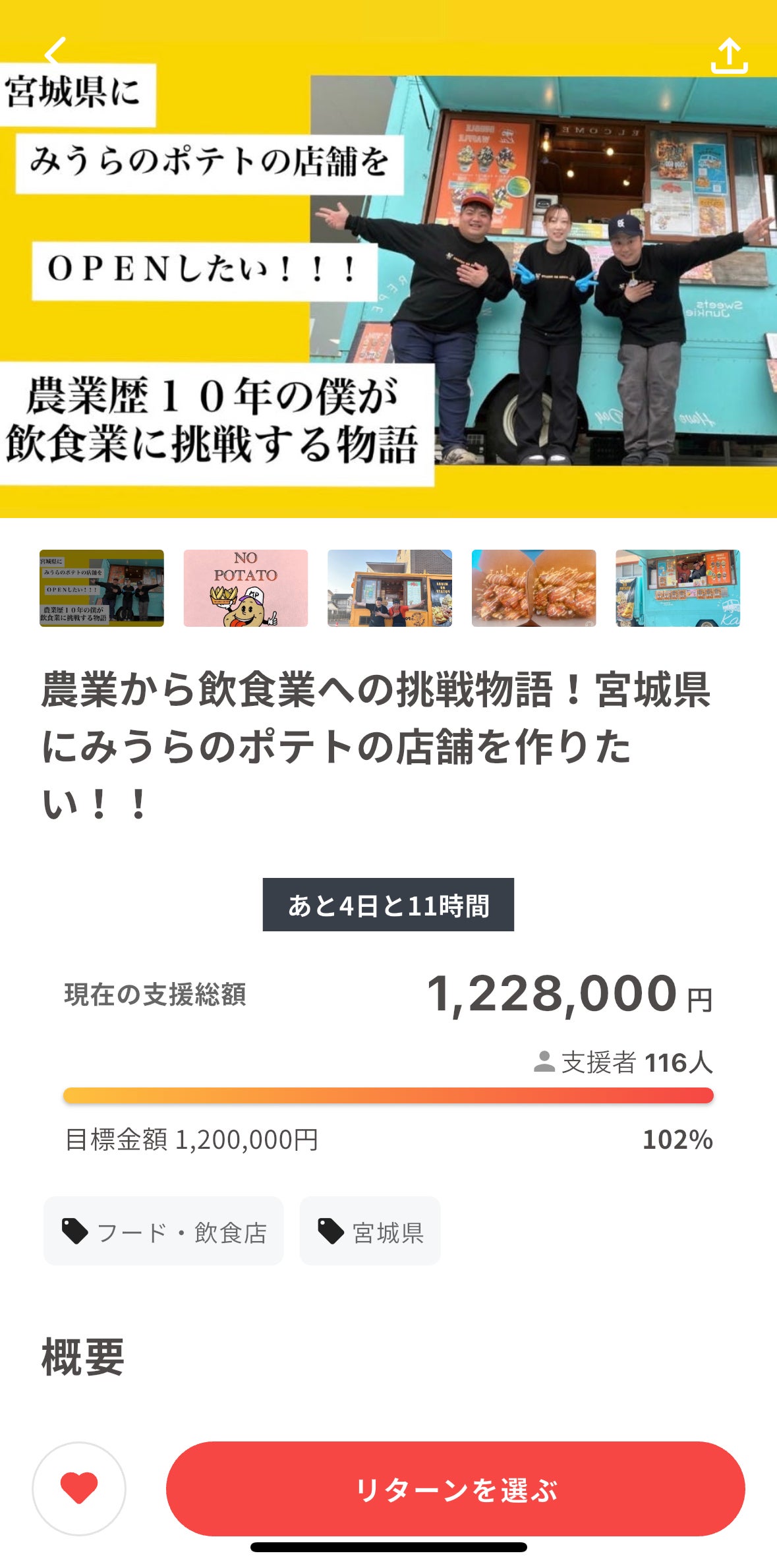Show the orange food truck thumbnail
The width and height of the screenshot is (777, 1568).
pyautogui.click(x=389, y=588)
